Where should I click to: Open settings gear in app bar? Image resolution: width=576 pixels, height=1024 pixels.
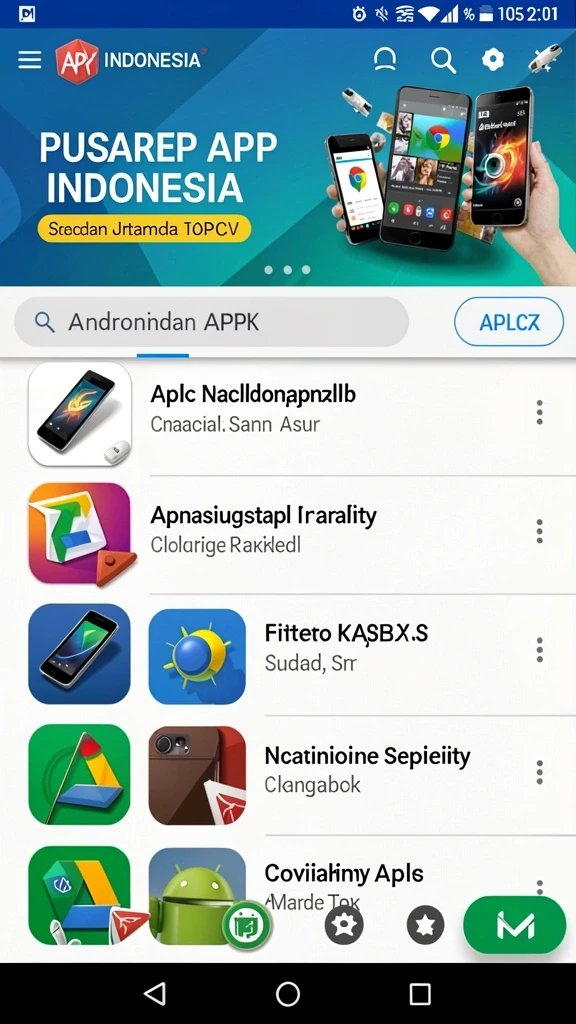tap(493, 60)
